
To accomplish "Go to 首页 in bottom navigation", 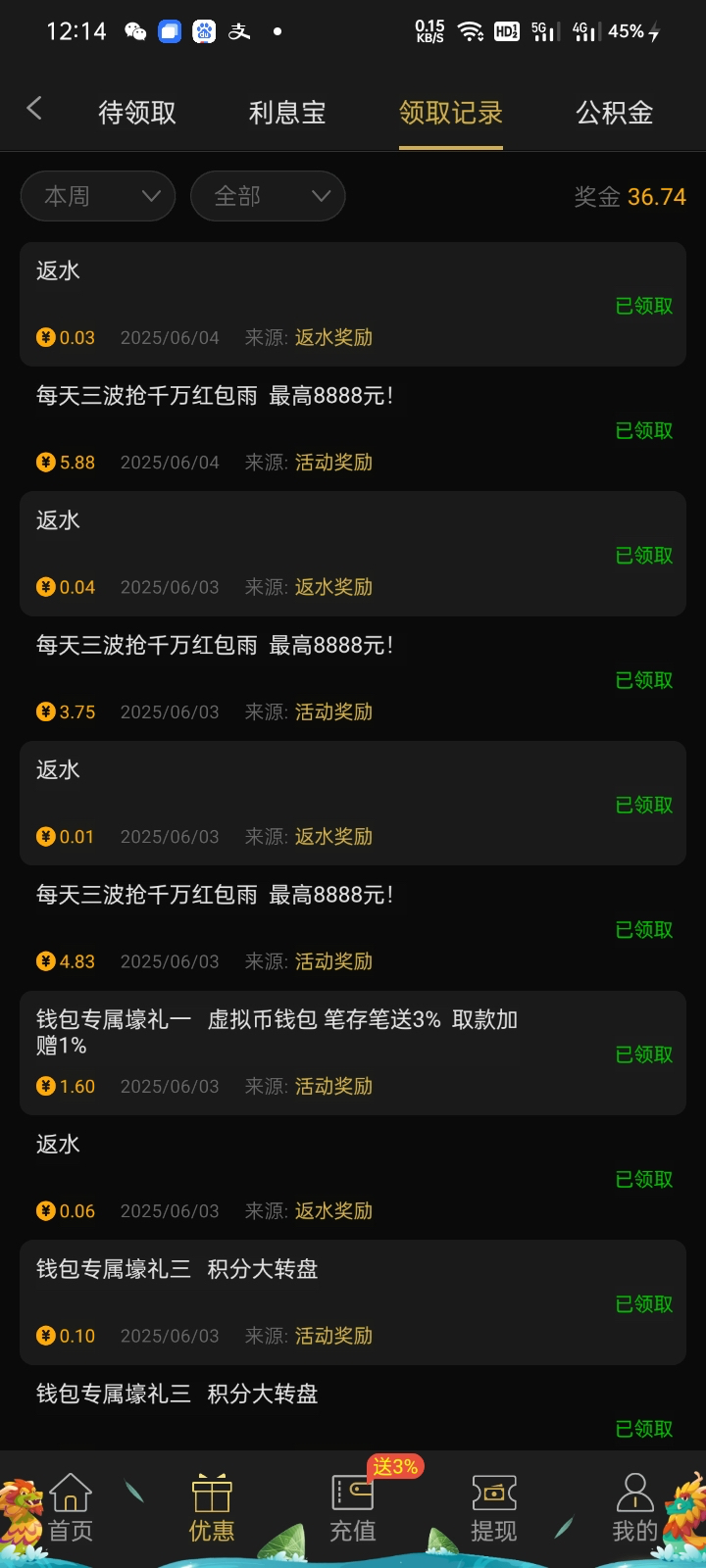I will pyautogui.click(x=71, y=1507).
